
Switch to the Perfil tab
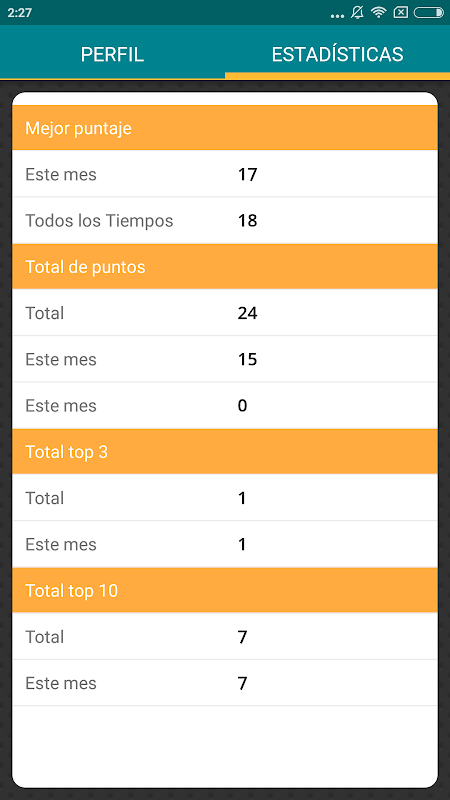coord(112,54)
